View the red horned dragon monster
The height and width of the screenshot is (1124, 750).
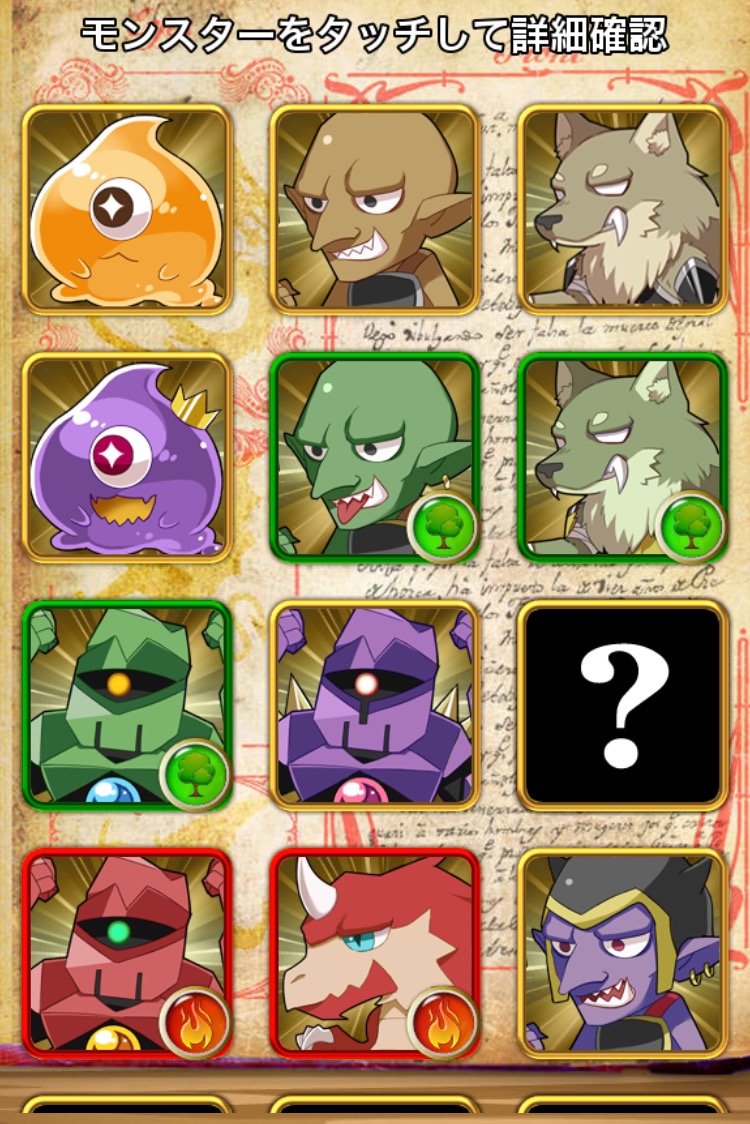375,953
